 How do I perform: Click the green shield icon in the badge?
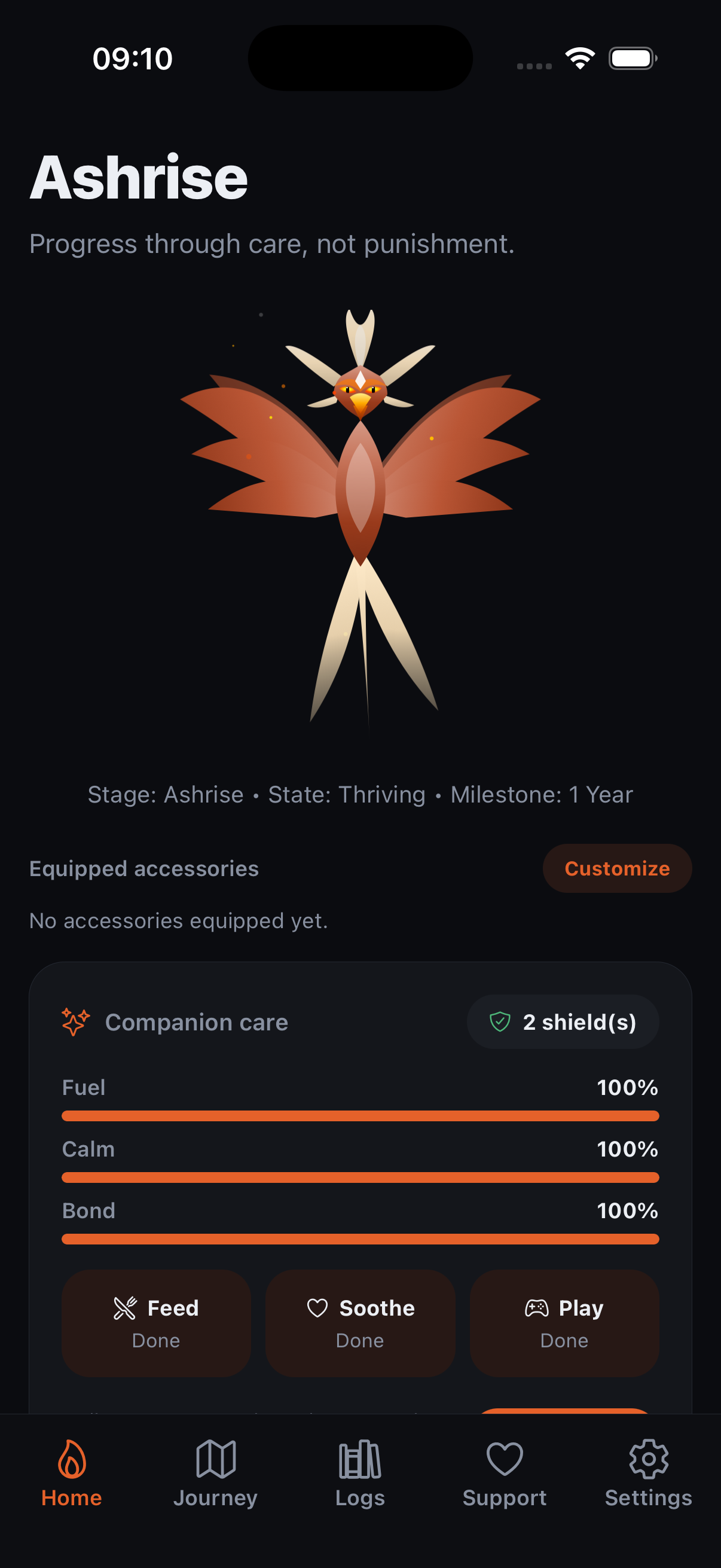coord(500,1022)
